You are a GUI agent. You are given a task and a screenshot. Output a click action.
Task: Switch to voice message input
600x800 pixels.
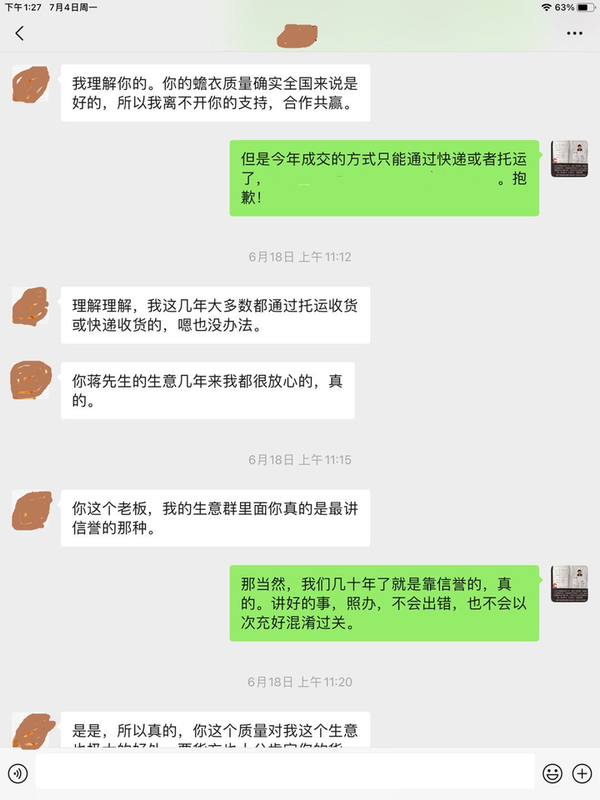[17, 773]
